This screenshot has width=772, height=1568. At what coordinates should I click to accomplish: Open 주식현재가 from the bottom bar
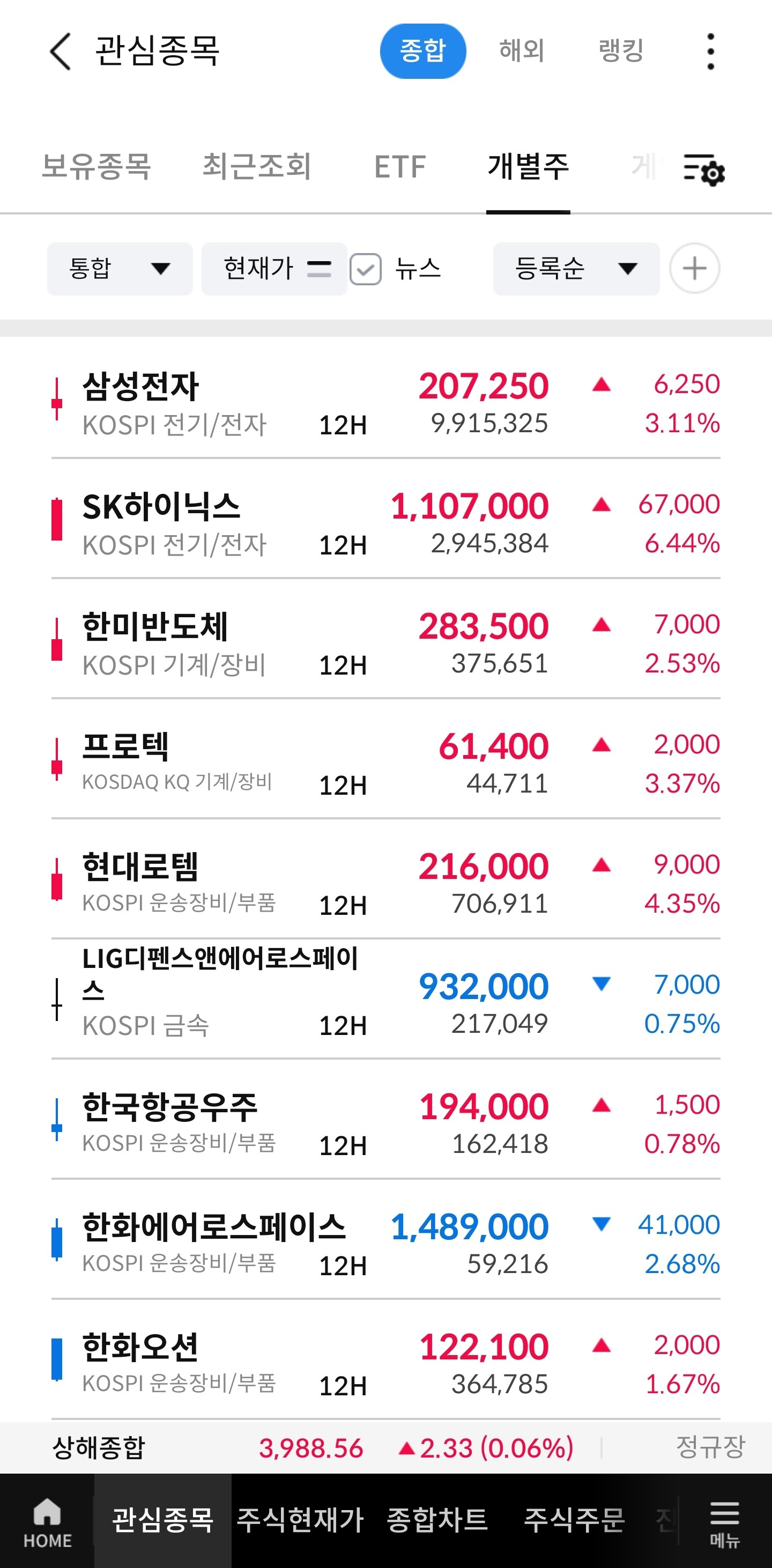300,1520
